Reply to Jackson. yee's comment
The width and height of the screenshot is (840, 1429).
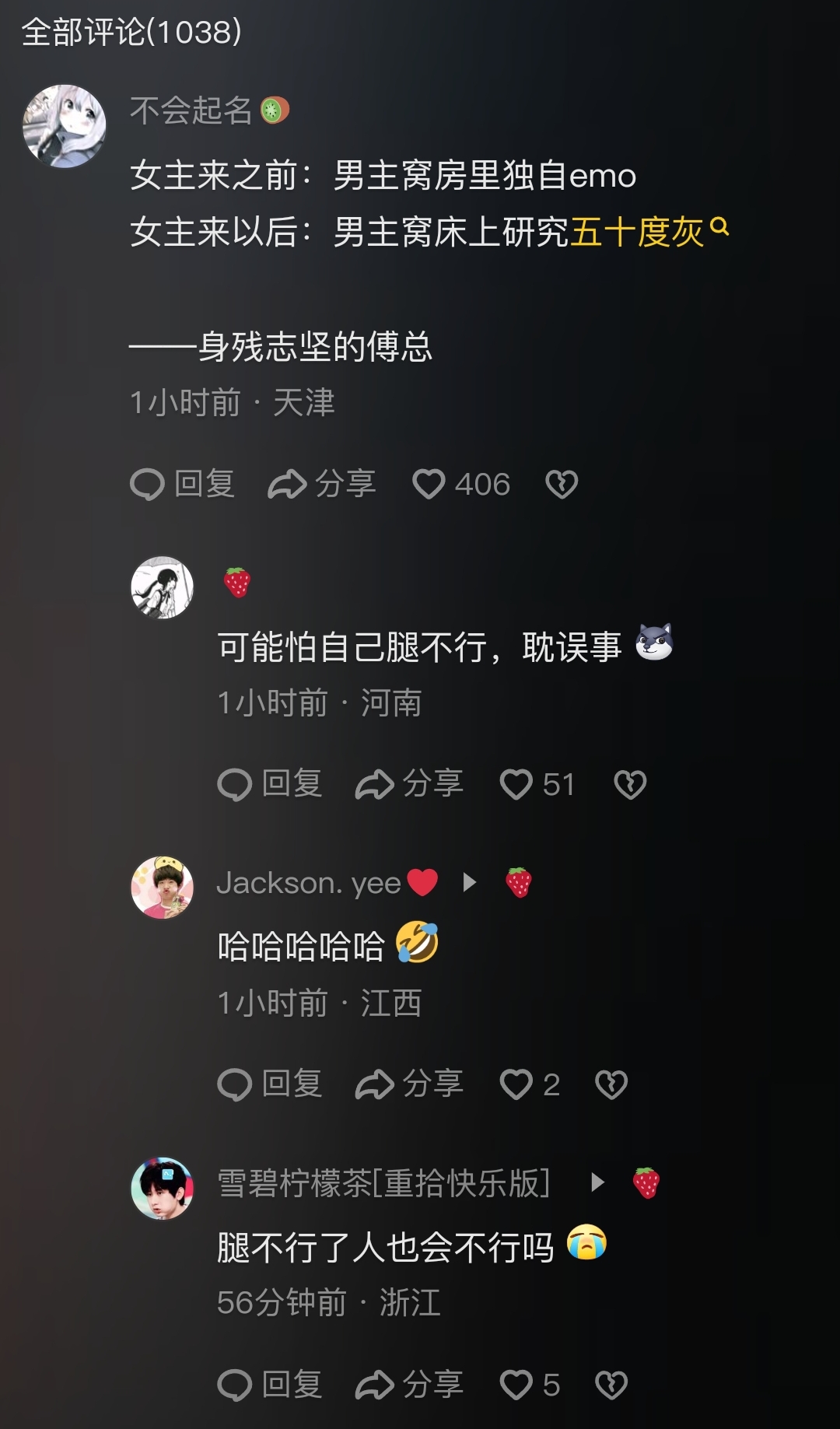270,1084
